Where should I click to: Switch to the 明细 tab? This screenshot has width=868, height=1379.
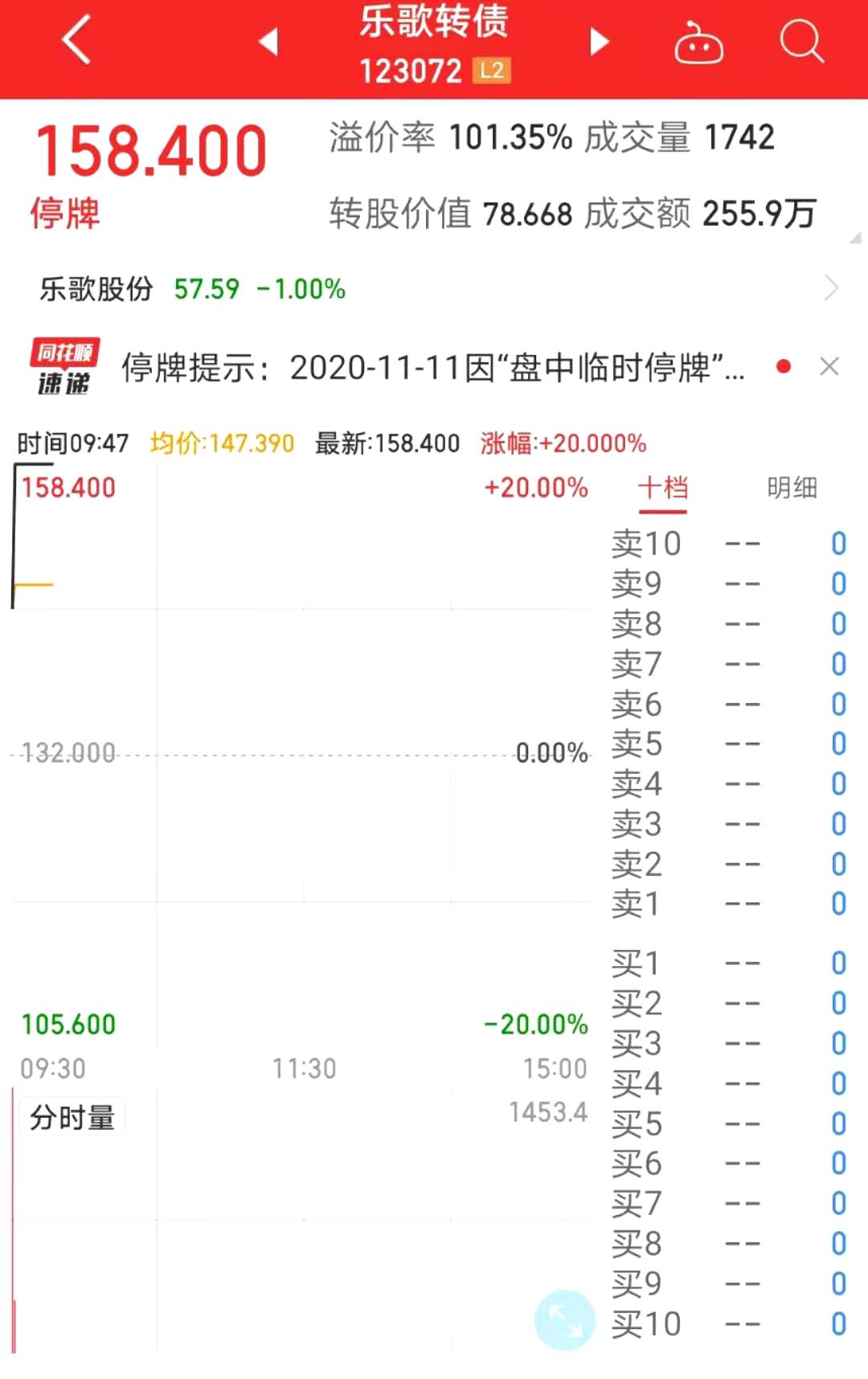click(792, 488)
